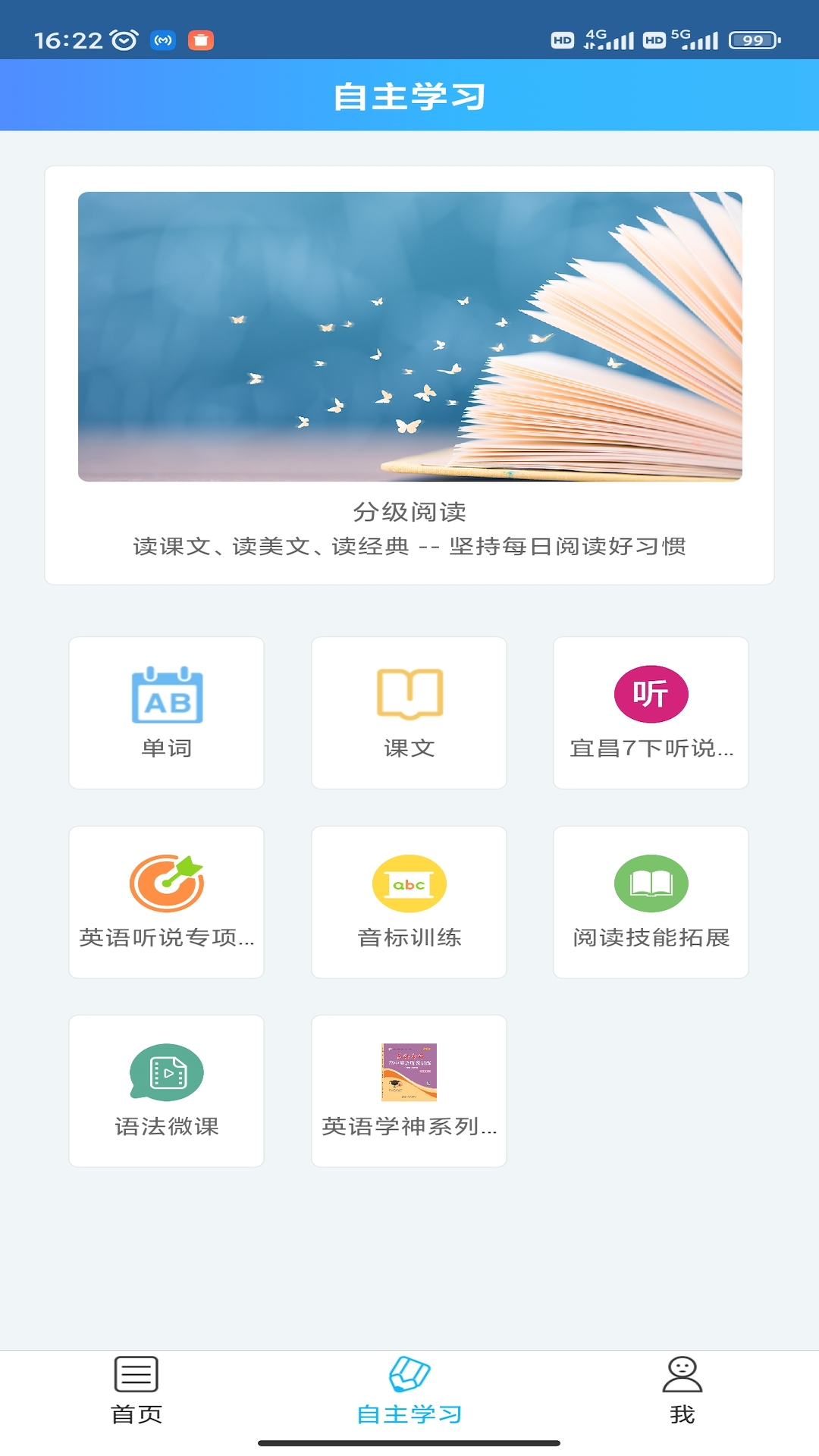Open the abc icon above 音标训练
The width and height of the screenshot is (819, 1456).
point(409,884)
